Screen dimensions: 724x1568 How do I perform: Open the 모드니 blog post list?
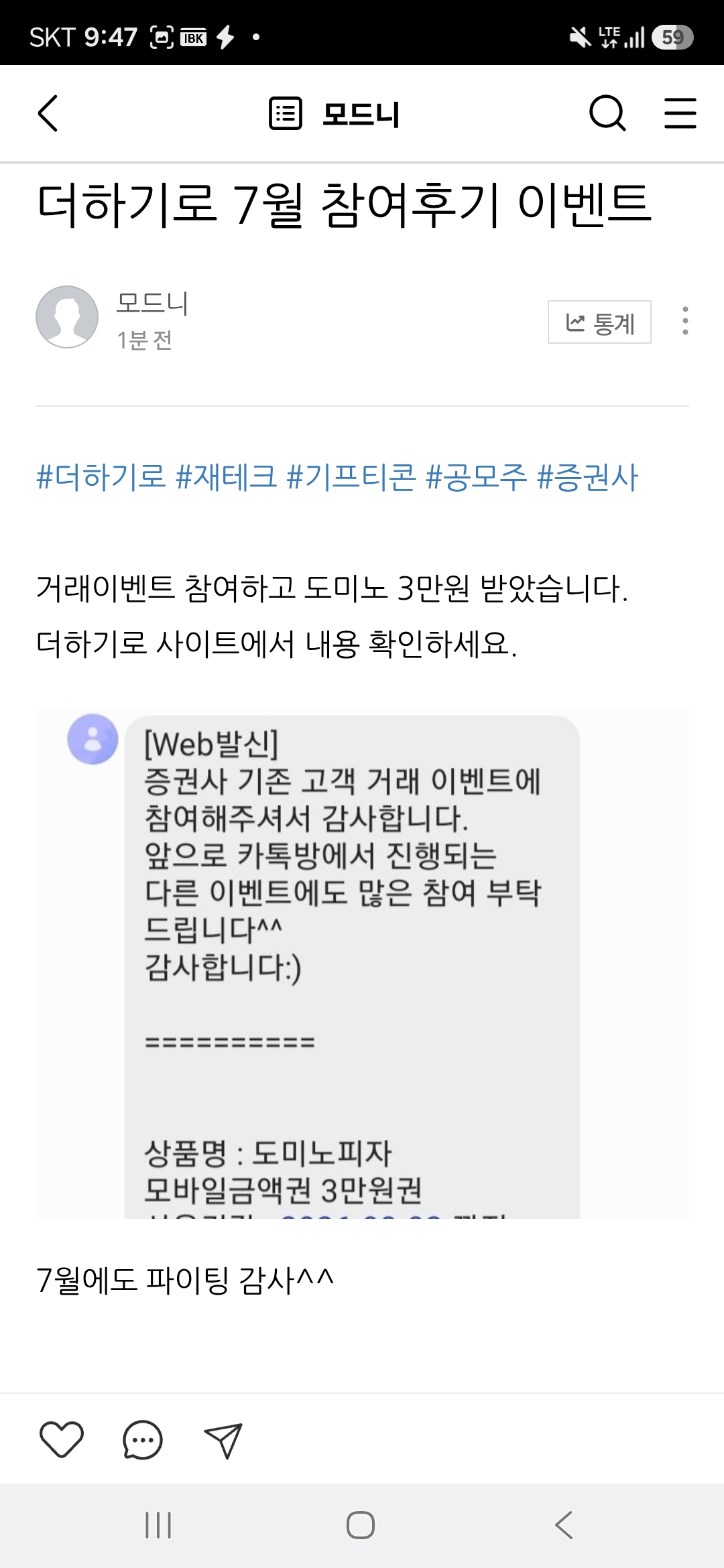(334, 113)
